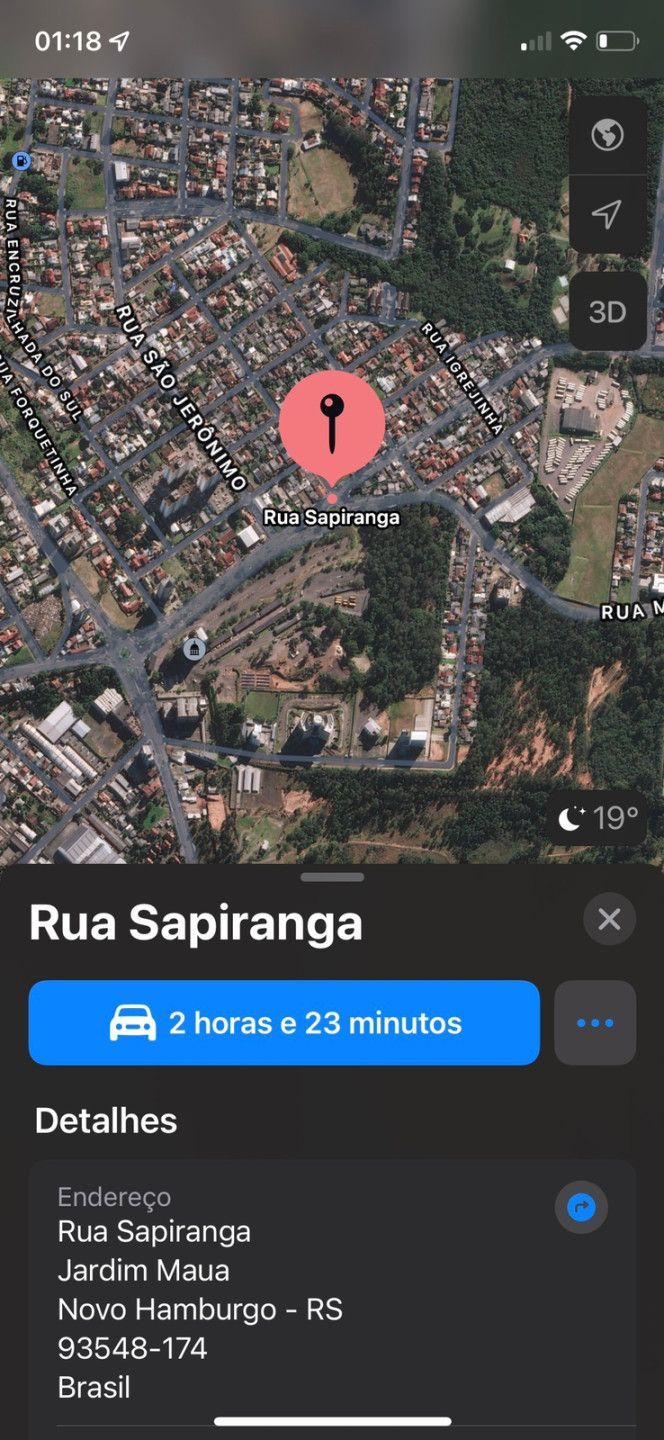
Task: Start driving directions of 2 horas e 23 minutos
Action: tap(284, 1022)
